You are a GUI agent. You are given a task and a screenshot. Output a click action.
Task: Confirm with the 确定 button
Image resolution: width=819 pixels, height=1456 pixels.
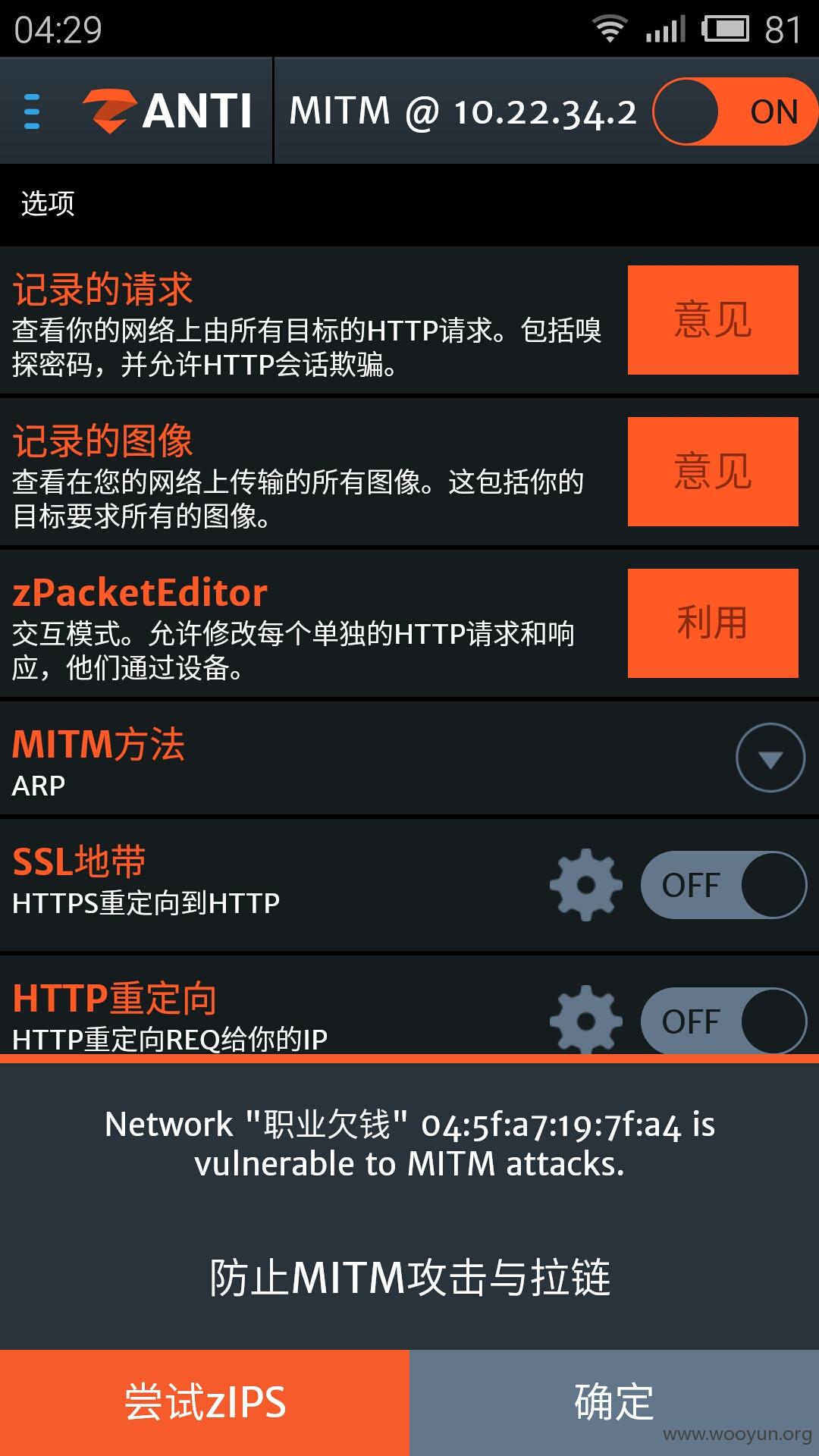(x=614, y=1403)
